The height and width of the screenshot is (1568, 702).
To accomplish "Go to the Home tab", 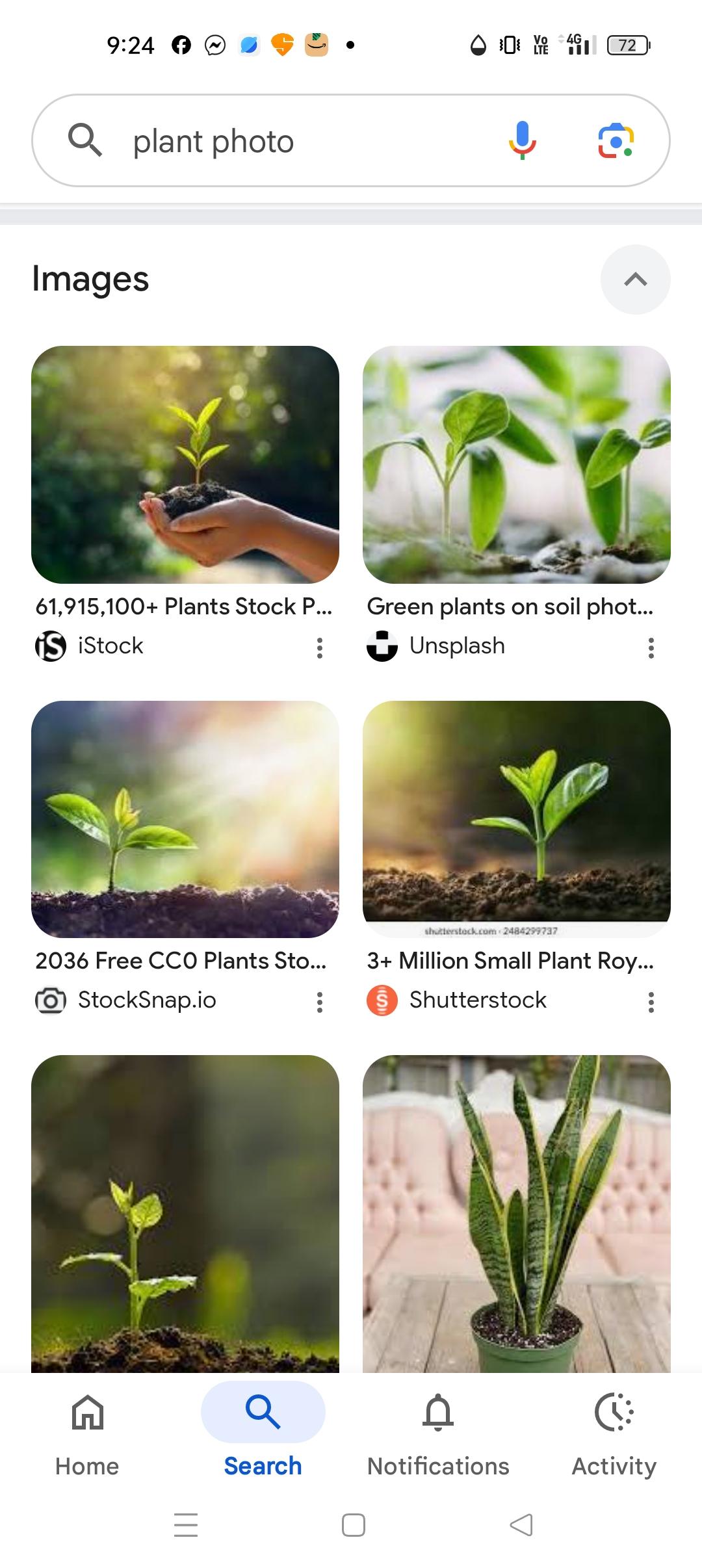I will (87, 1430).
